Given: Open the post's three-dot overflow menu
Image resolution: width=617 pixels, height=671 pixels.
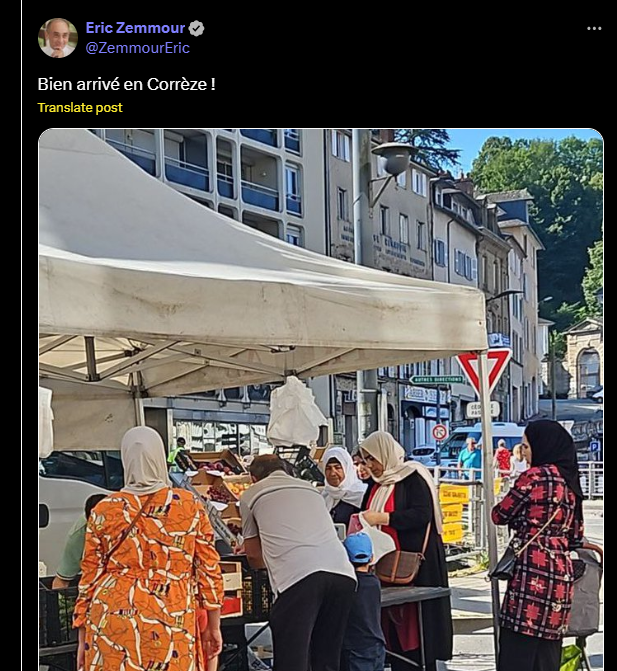Looking at the screenshot, I should pyautogui.click(x=594, y=28).
